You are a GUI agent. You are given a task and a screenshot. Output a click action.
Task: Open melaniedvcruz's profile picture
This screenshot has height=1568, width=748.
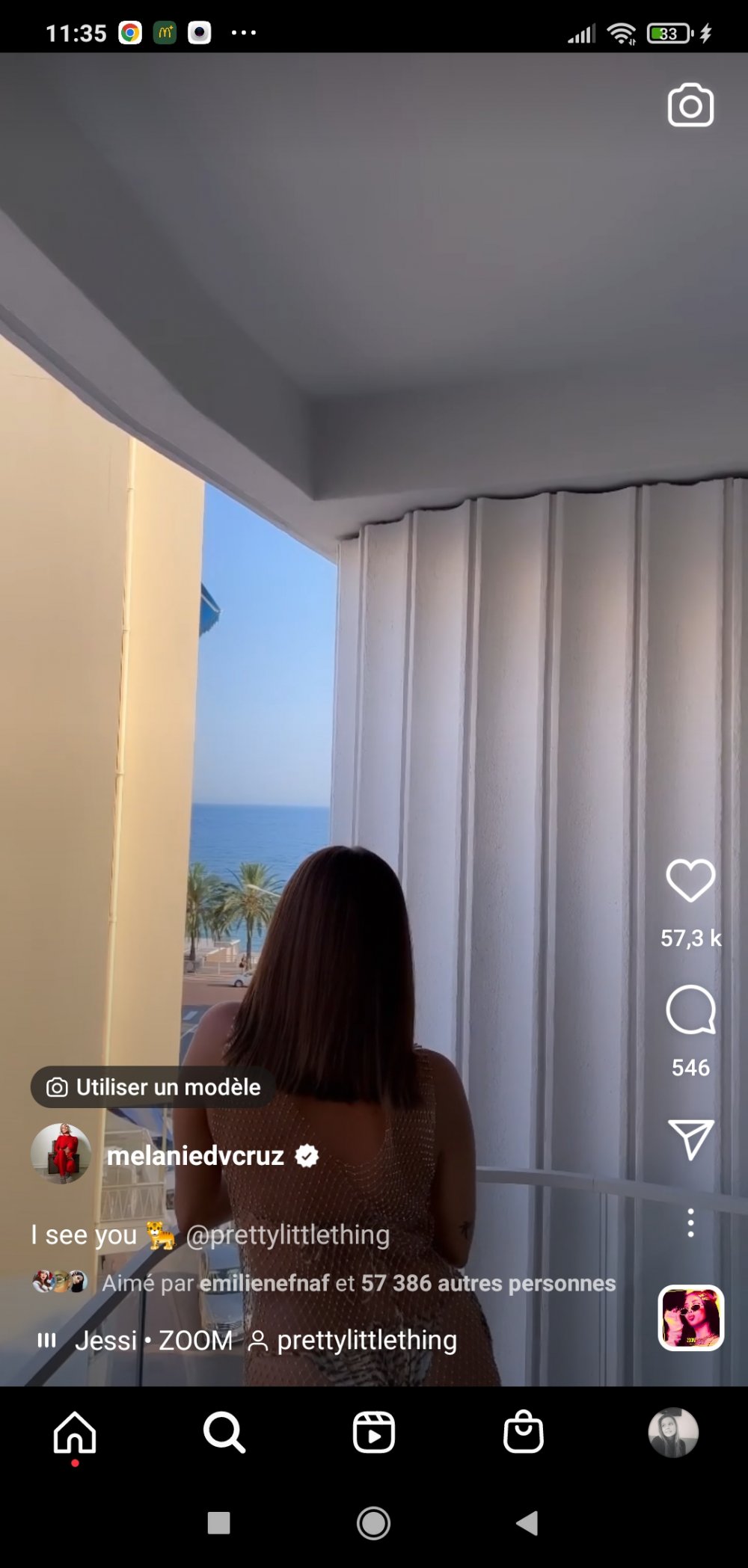click(x=61, y=1153)
